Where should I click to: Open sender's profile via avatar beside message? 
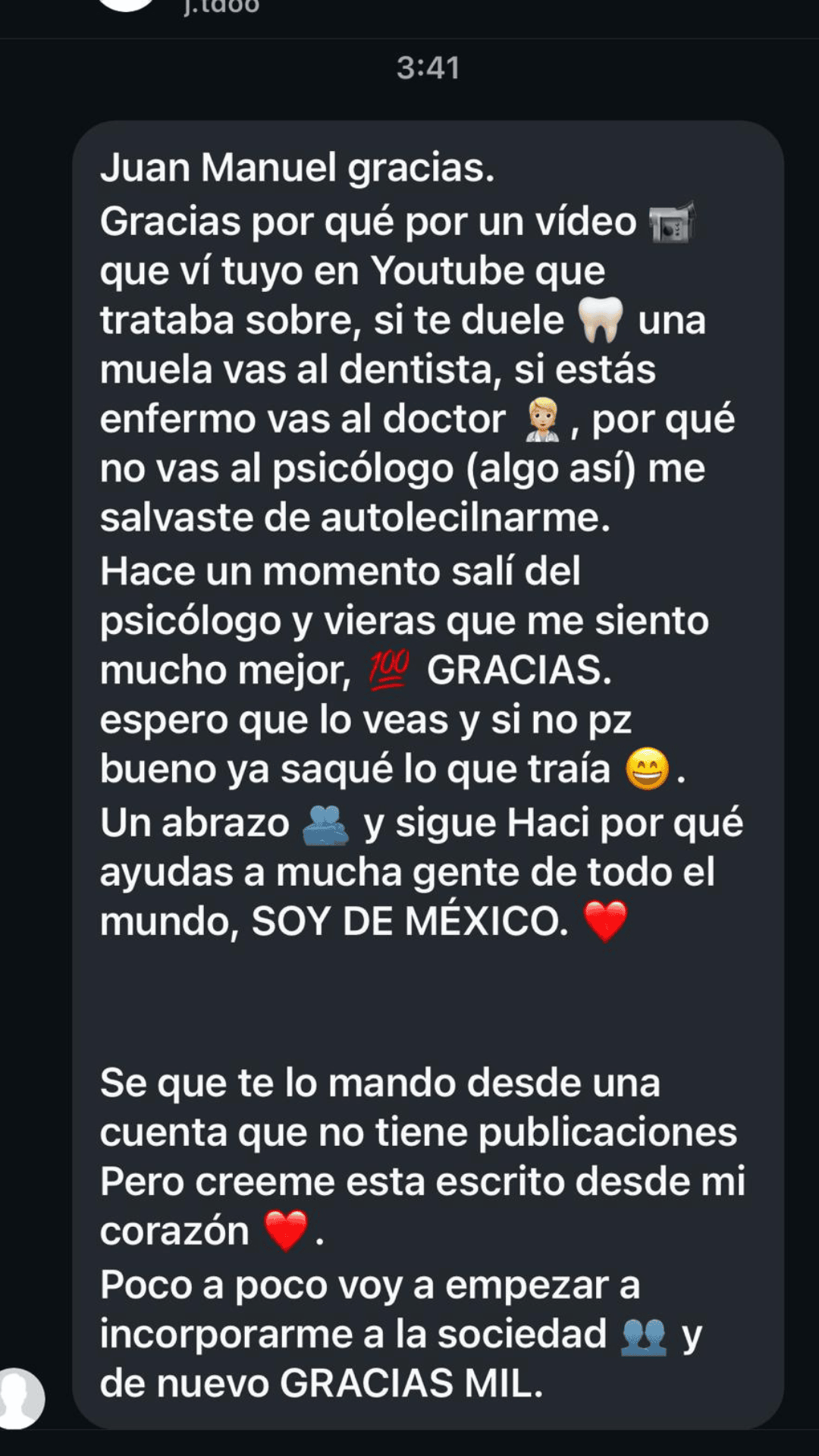pos(20,1398)
